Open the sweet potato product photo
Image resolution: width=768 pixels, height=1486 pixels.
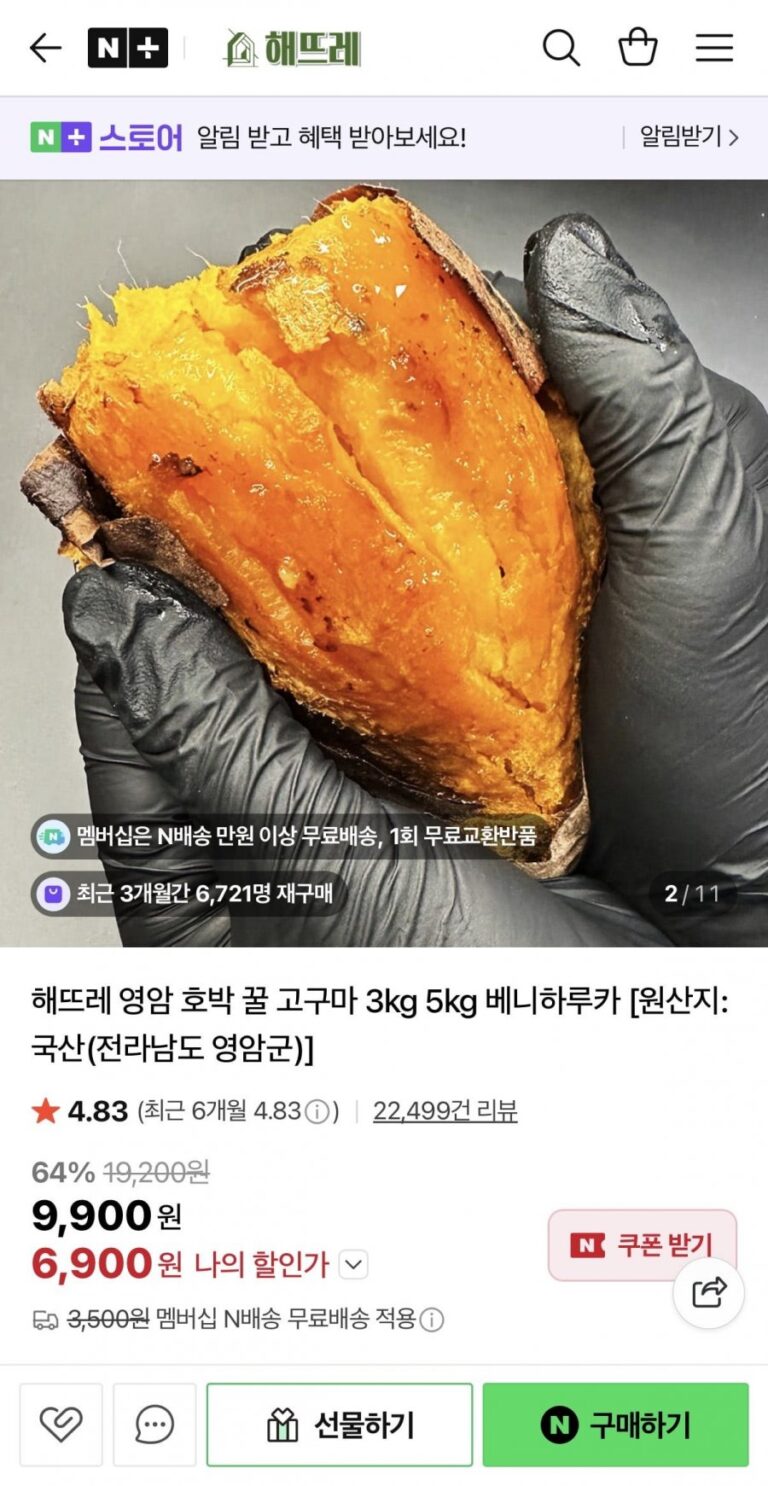[x=384, y=520]
